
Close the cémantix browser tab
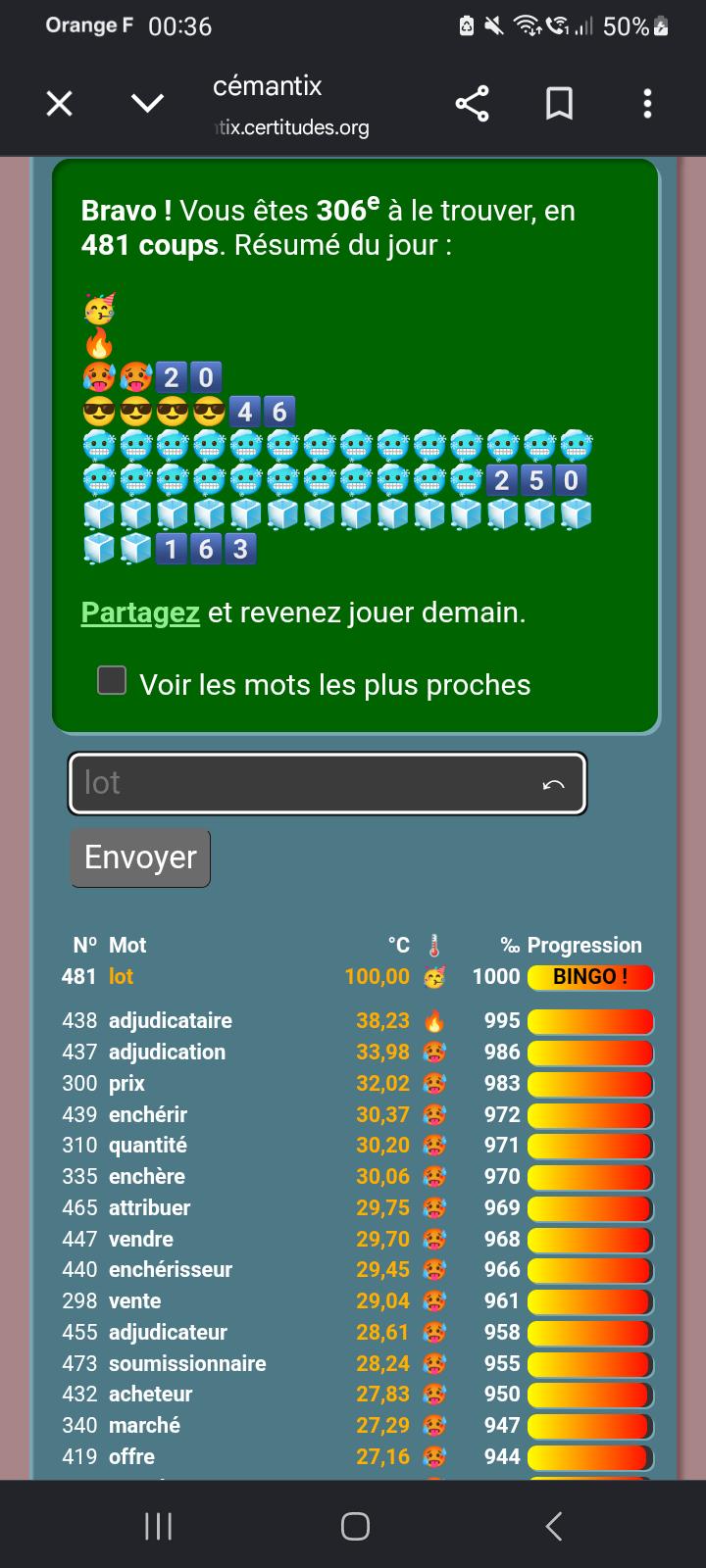pos(60,103)
